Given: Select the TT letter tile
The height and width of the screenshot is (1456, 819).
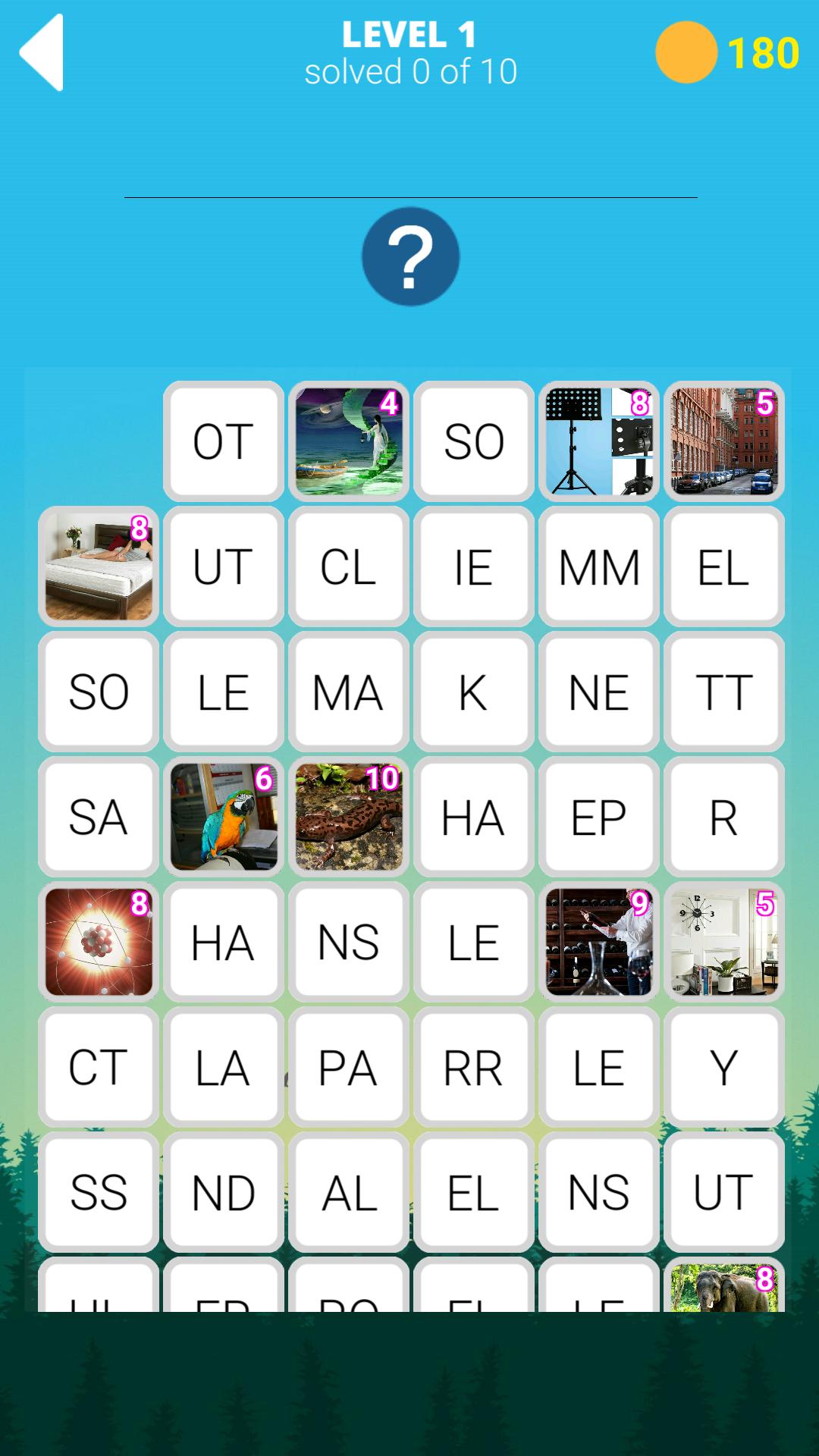Looking at the screenshot, I should tap(724, 692).
